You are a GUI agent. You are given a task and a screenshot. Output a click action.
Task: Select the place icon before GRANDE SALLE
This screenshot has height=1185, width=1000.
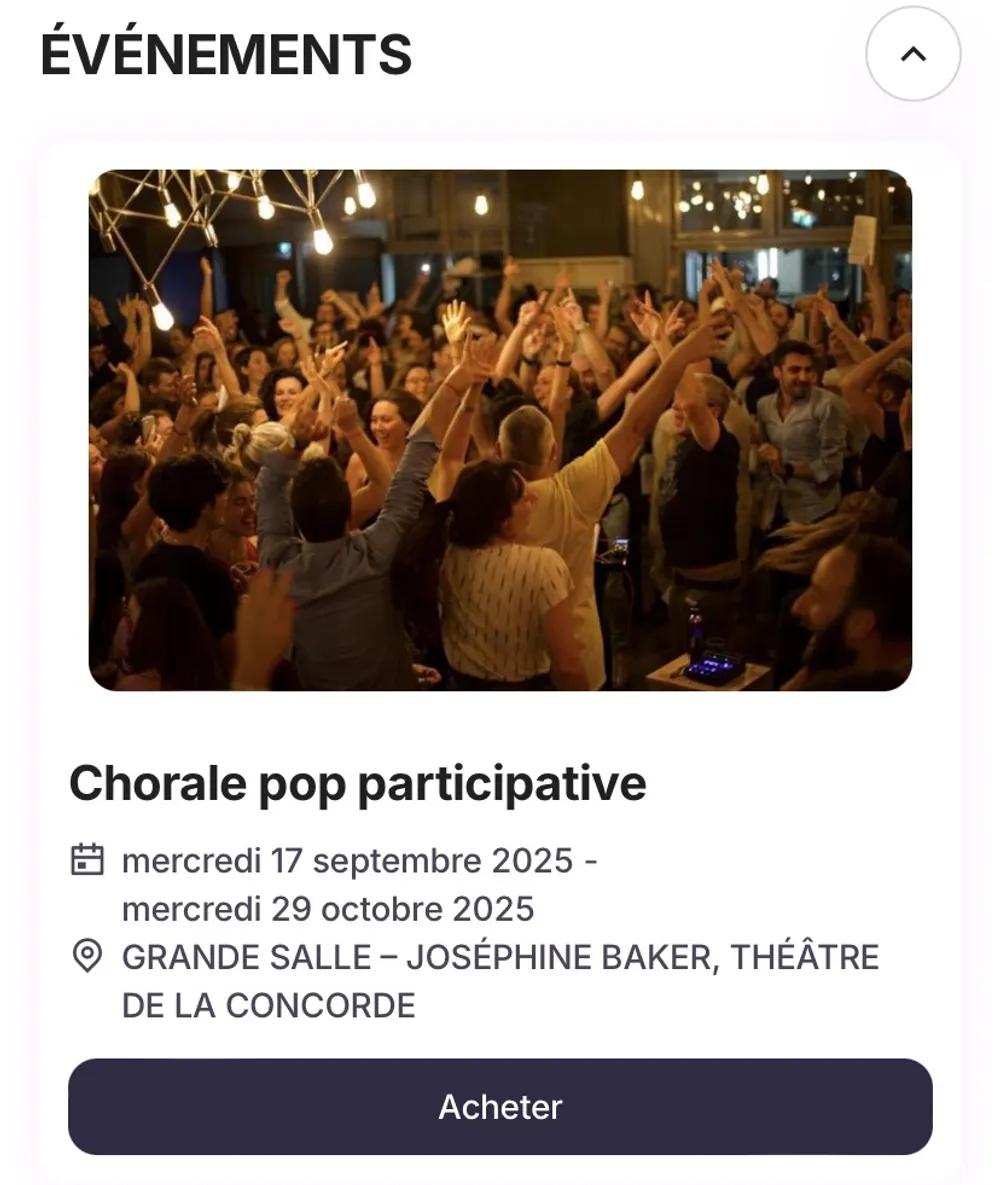coord(89,953)
